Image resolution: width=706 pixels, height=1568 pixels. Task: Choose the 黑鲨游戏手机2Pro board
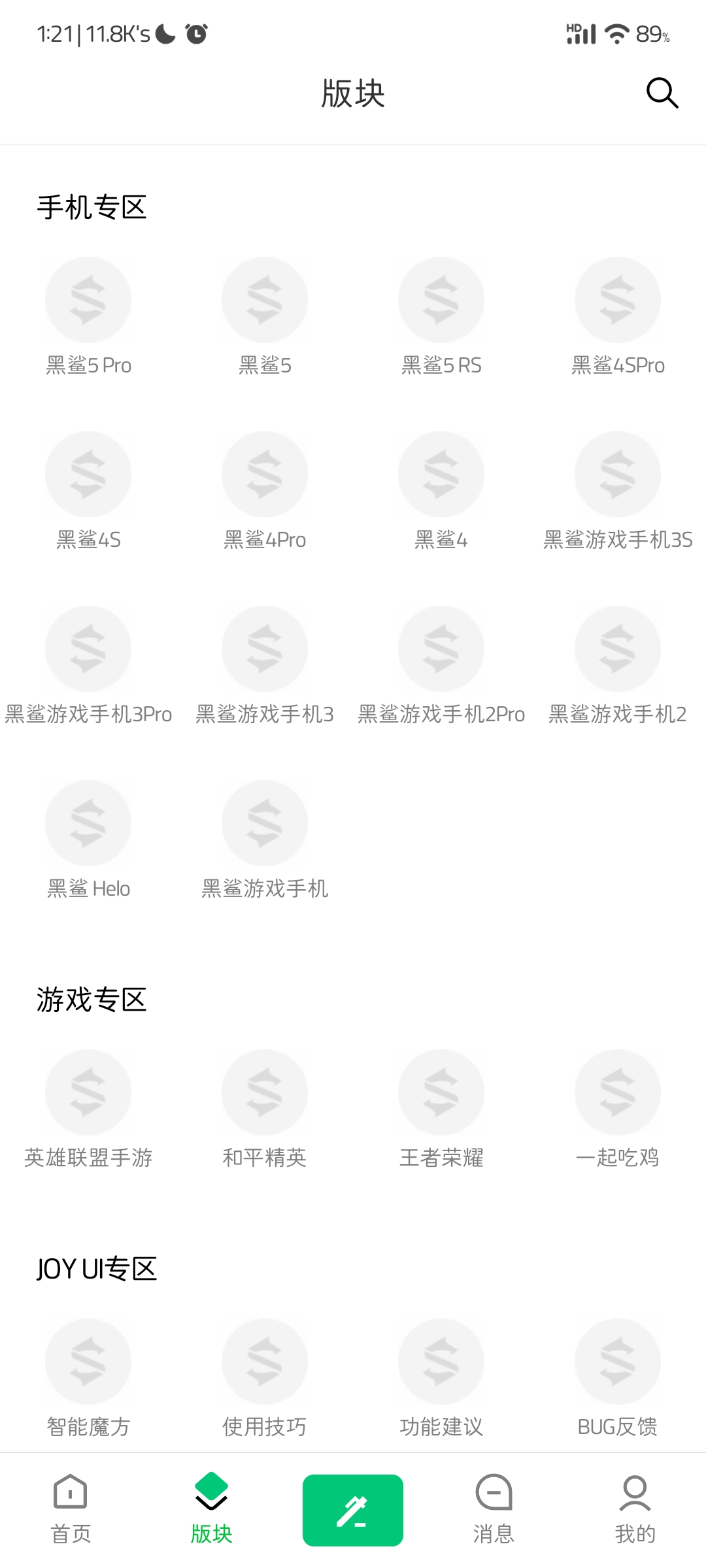click(x=441, y=666)
